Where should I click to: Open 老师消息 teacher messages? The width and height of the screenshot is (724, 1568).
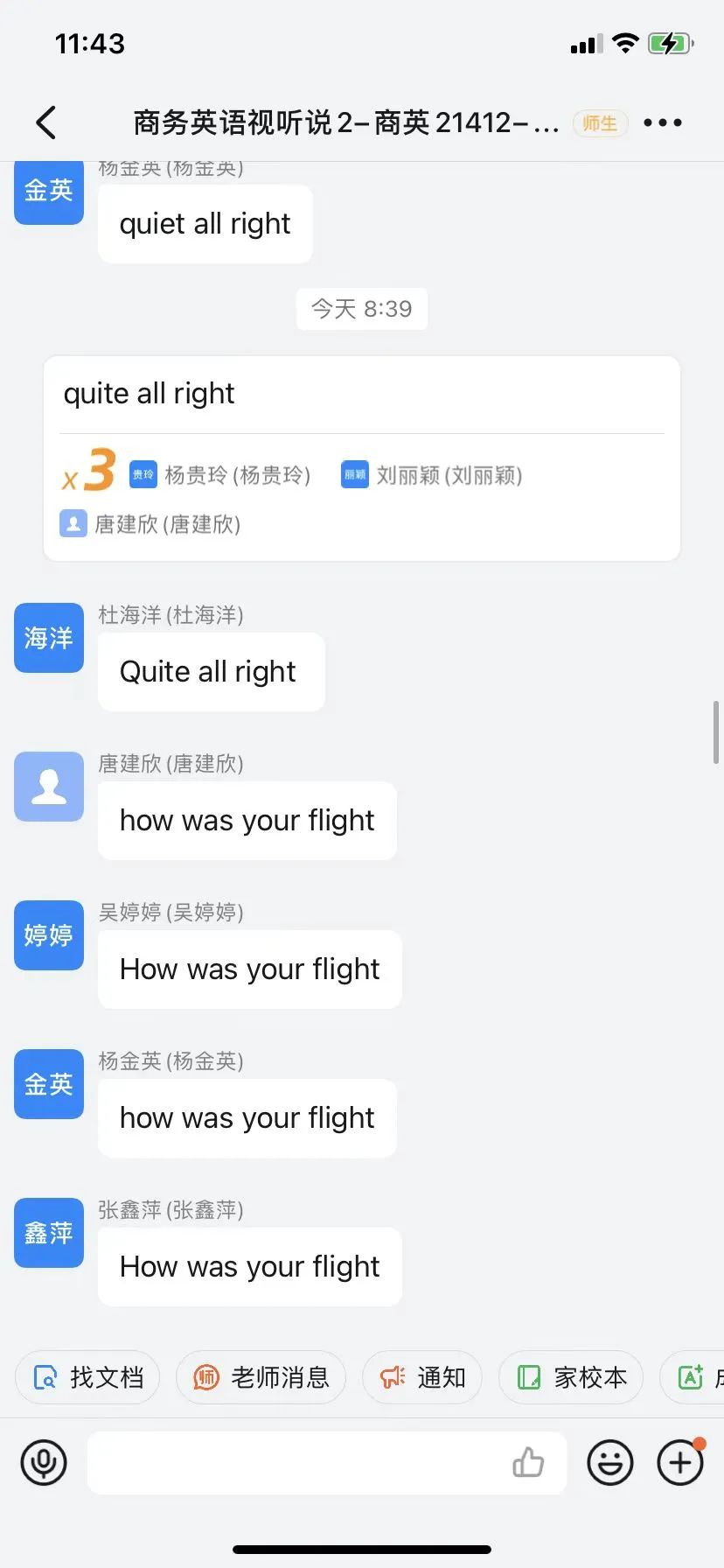coord(261,1377)
